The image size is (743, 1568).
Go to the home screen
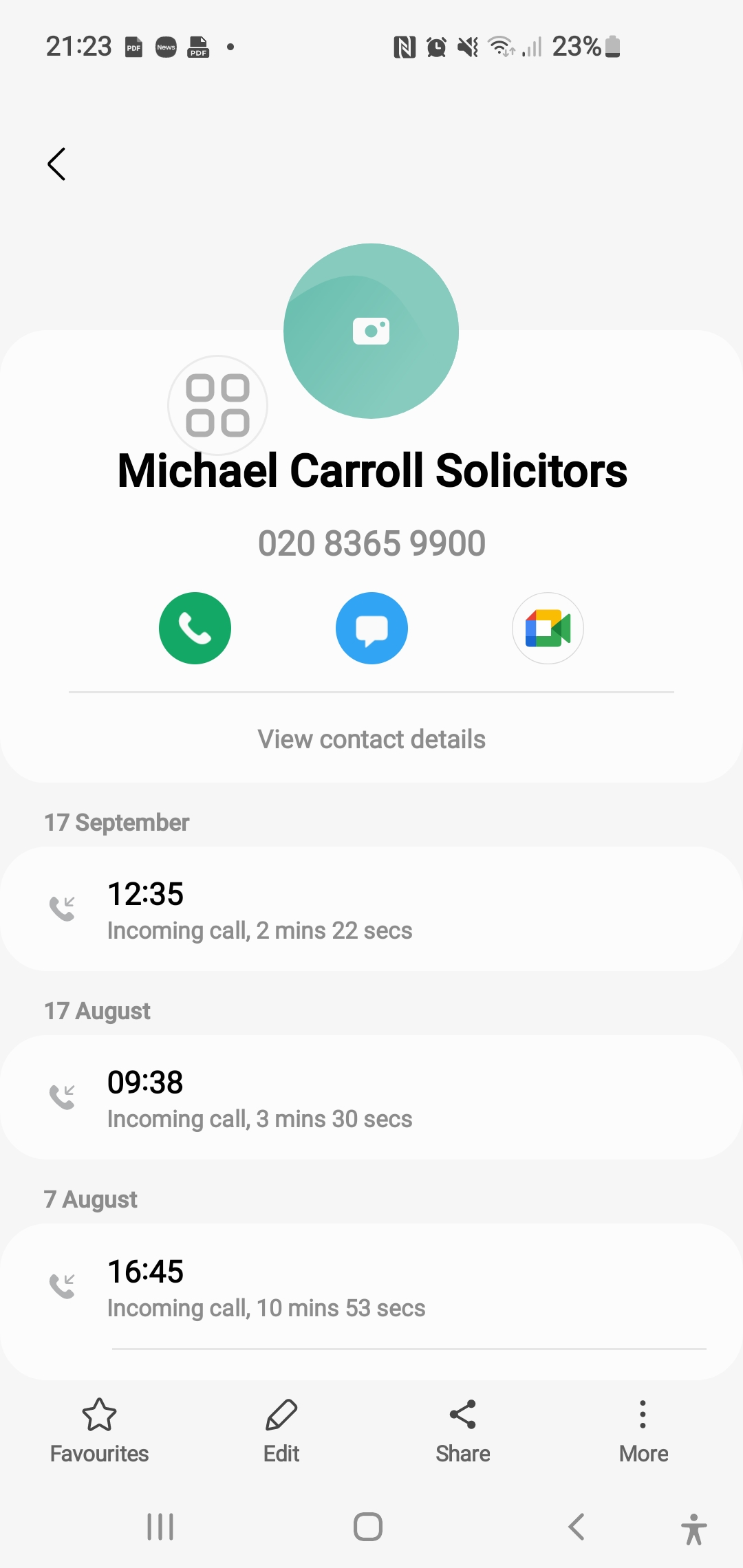tap(368, 1527)
